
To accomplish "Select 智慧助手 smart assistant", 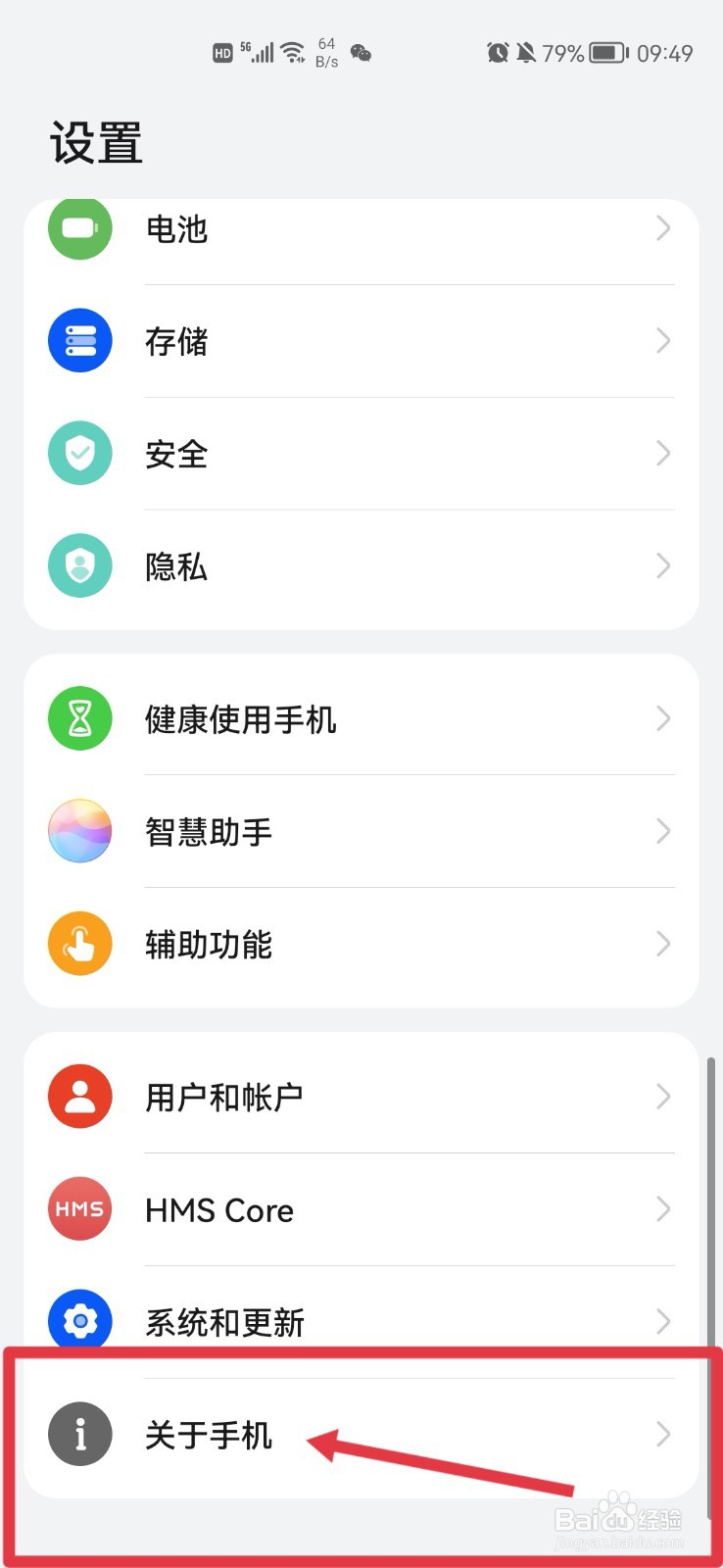I will (361, 832).
